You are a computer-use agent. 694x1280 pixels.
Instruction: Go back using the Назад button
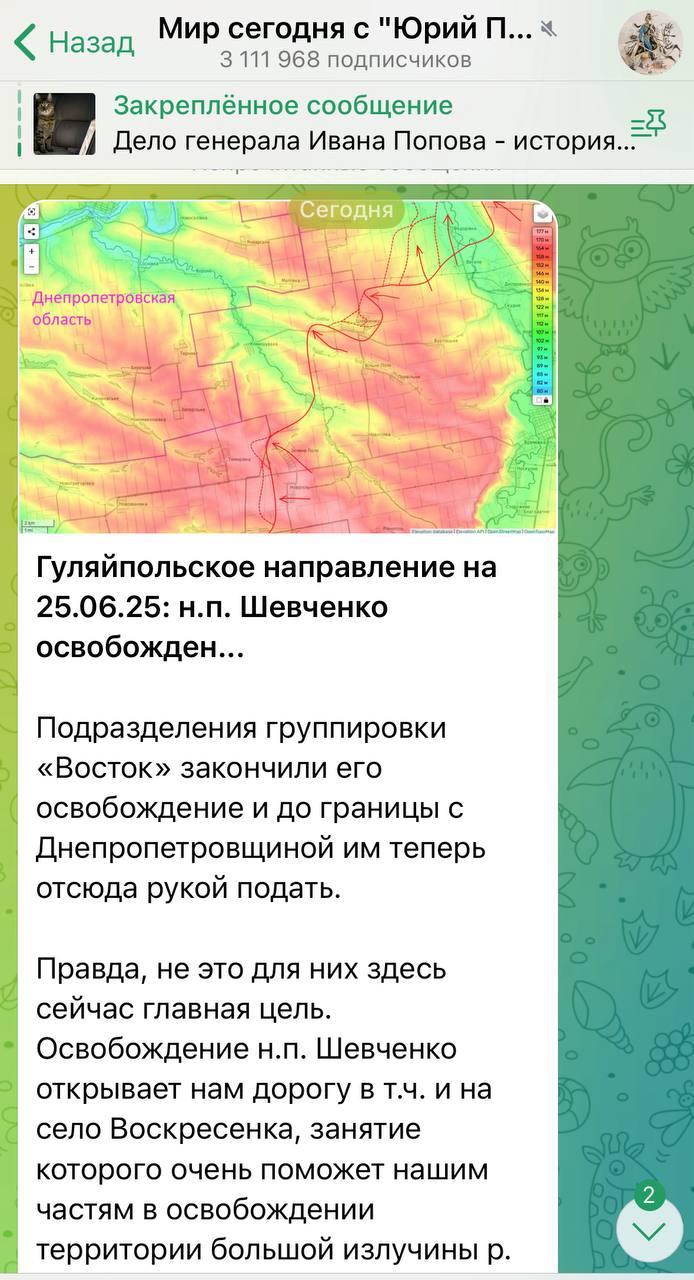click(74, 42)
